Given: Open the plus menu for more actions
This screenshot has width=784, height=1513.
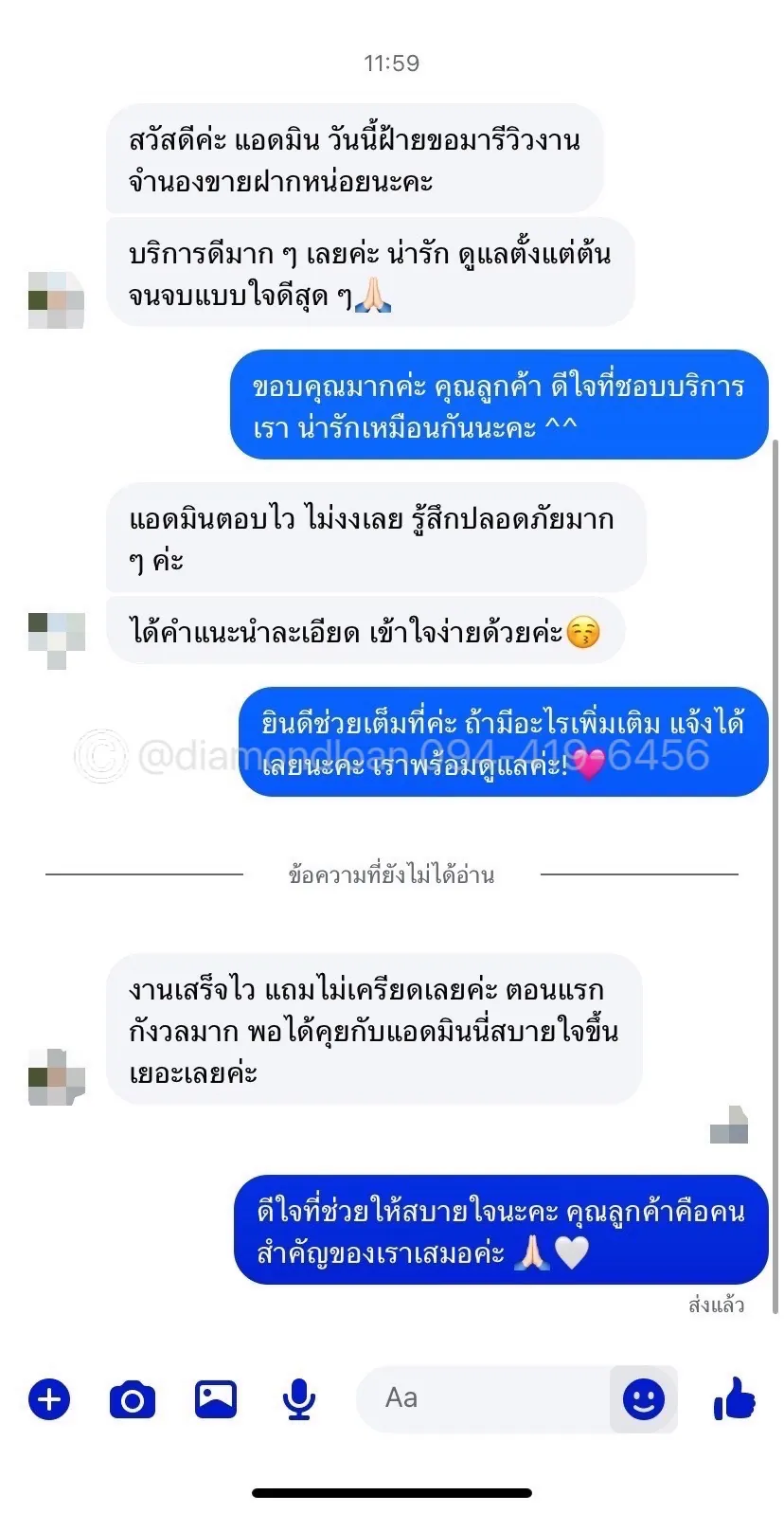Looking at the screenshot, I should click(x=49, y=1398).
